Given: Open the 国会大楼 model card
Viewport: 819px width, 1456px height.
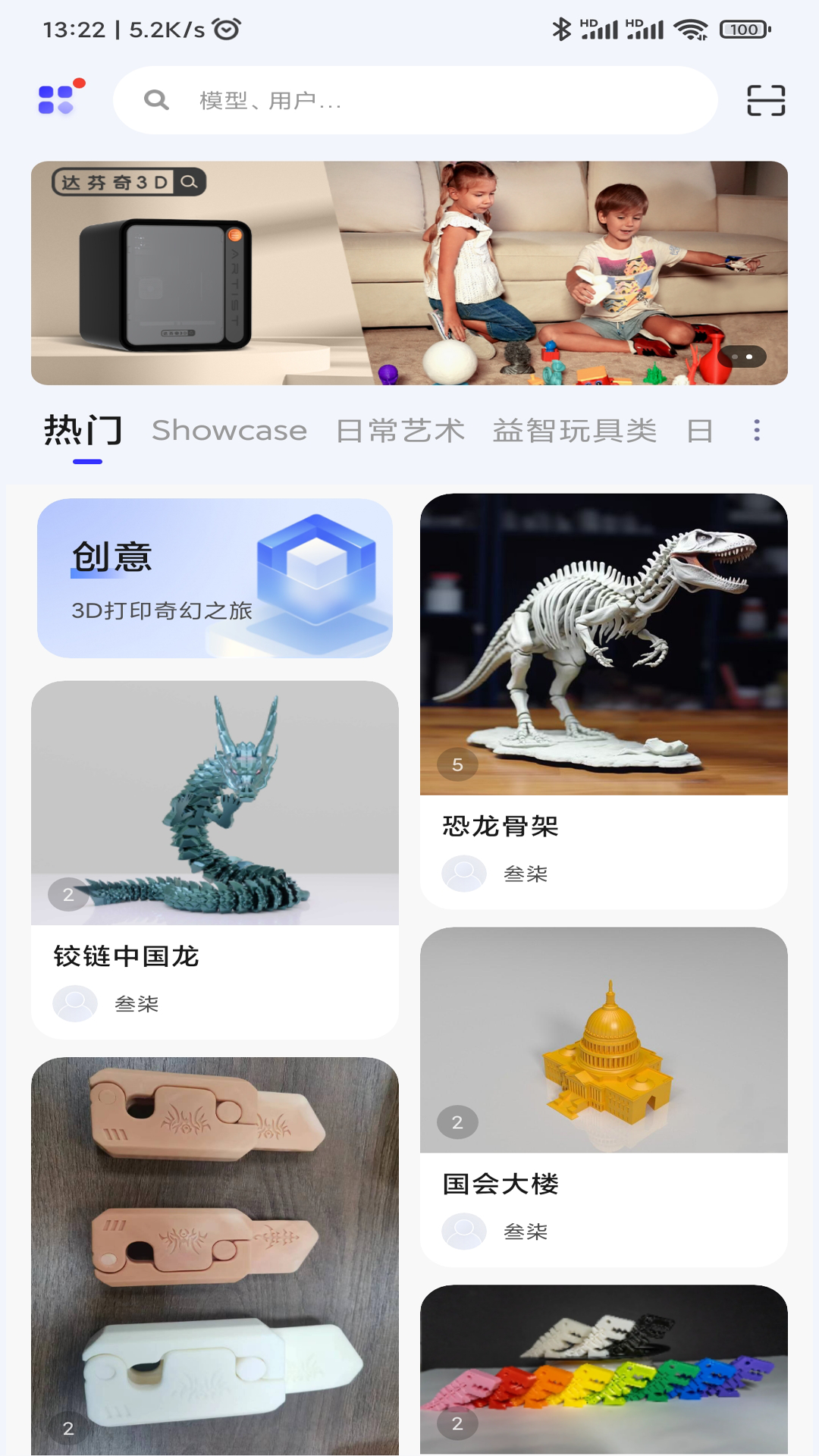Looking at the screenshot, I should pyautogui.click(x=603, y=1040).
